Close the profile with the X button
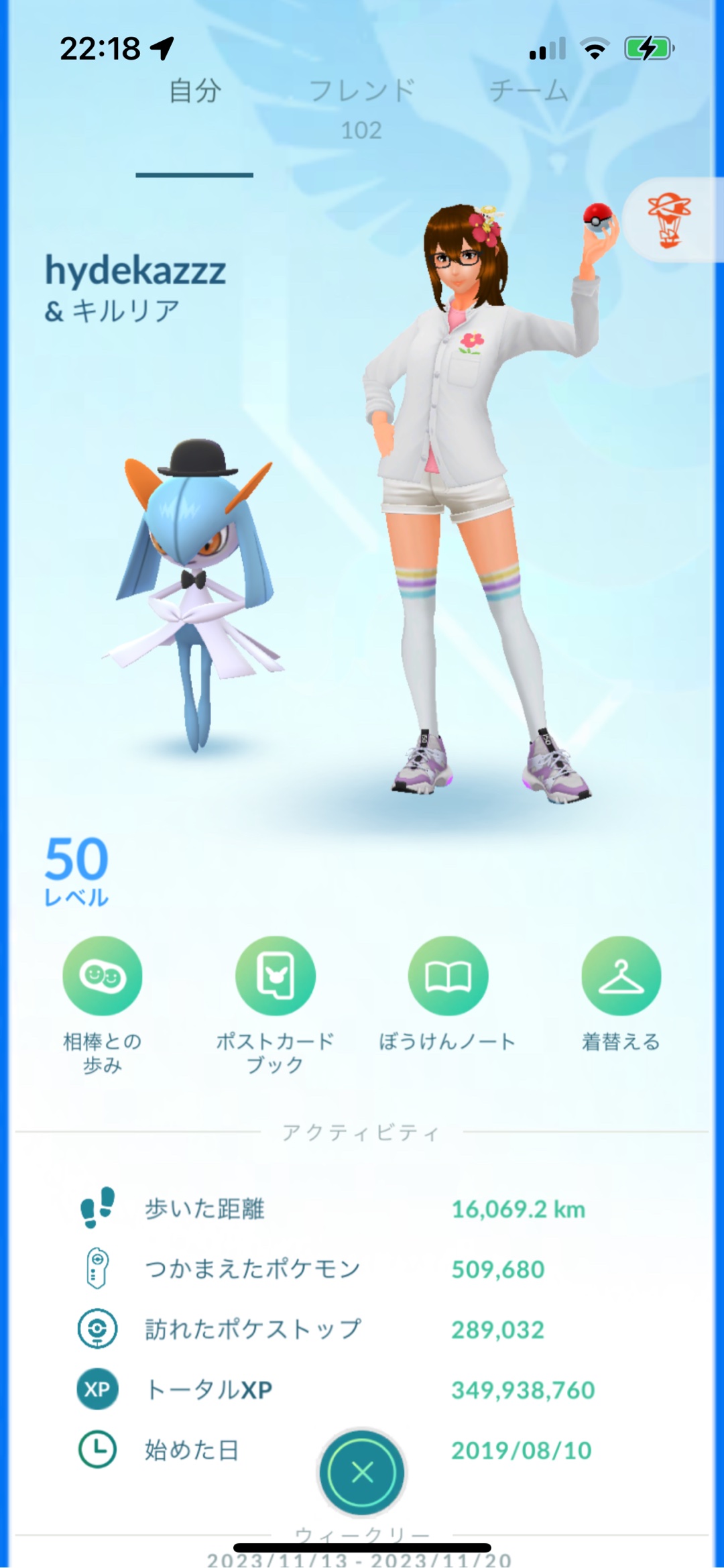724x1568 pixels. click(x=362, y=1473)
